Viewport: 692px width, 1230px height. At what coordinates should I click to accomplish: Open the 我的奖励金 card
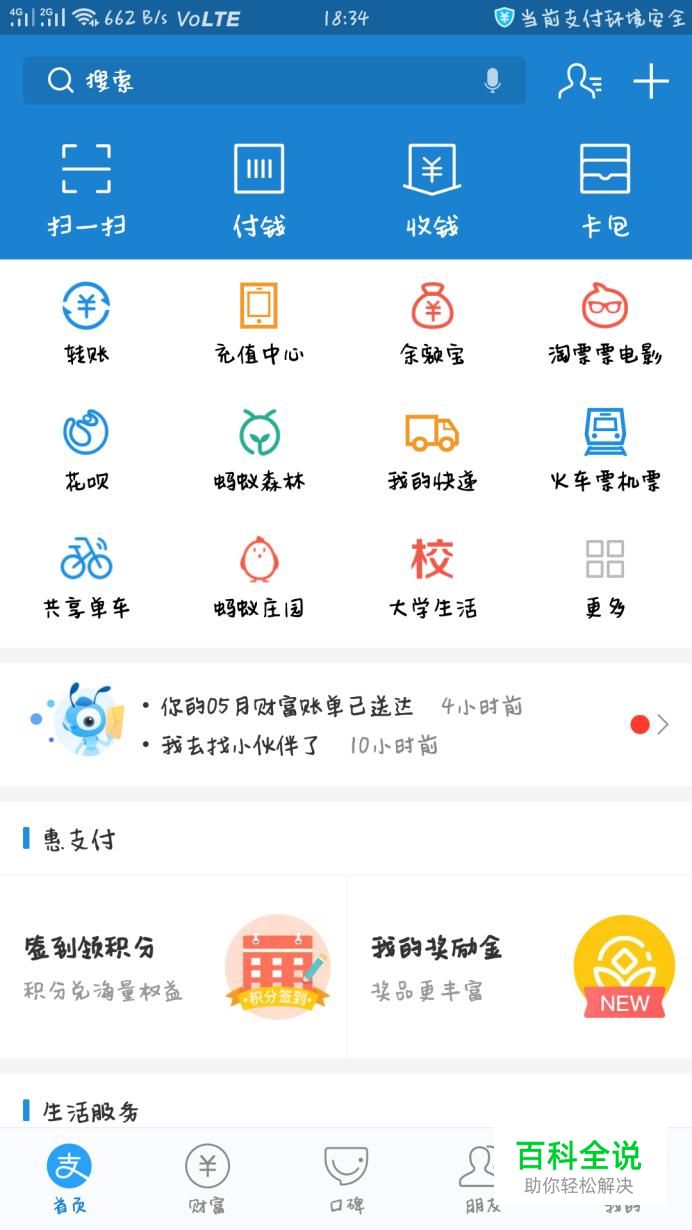519,967
